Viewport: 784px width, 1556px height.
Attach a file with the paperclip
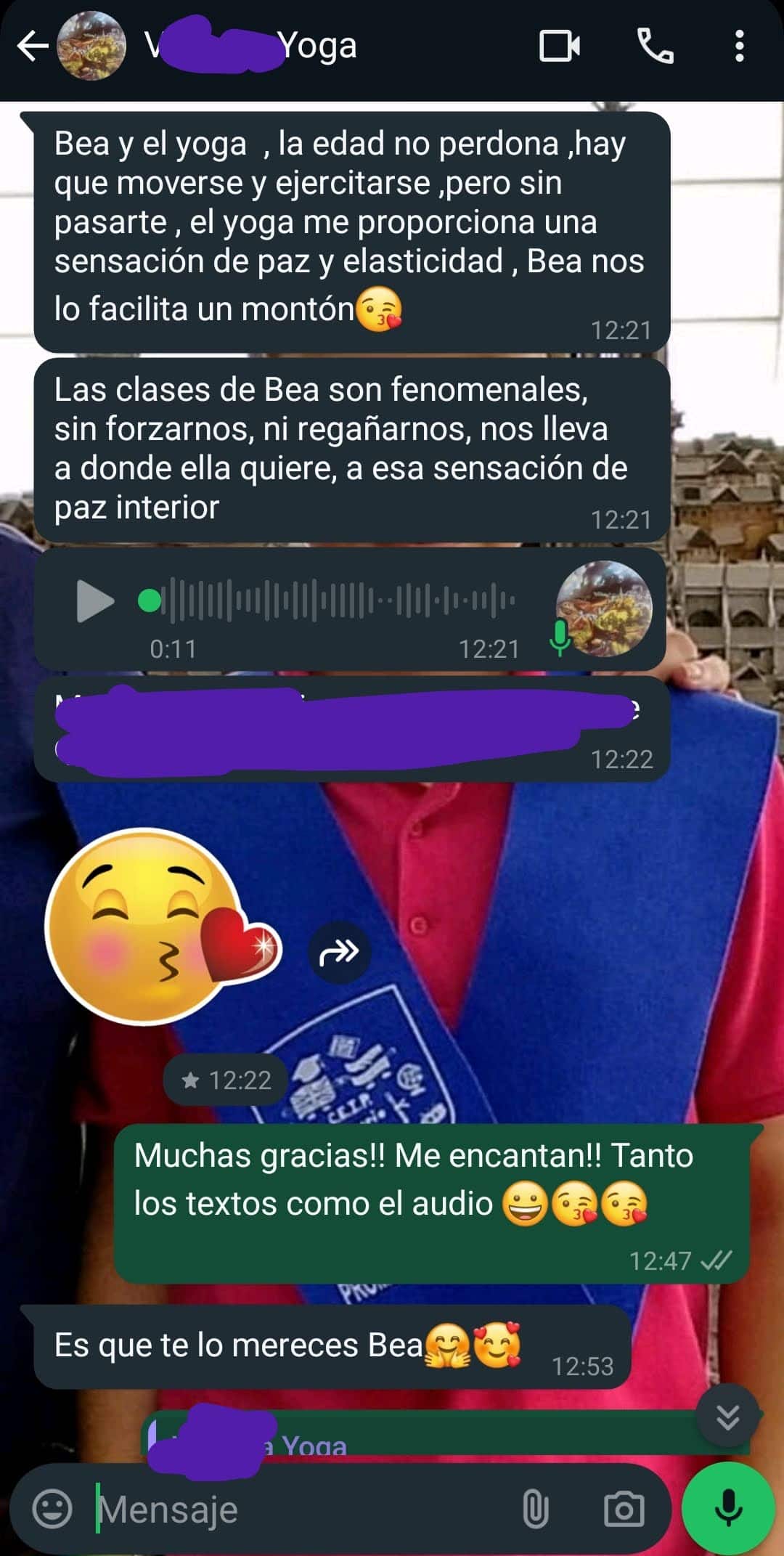point(535,1510)
